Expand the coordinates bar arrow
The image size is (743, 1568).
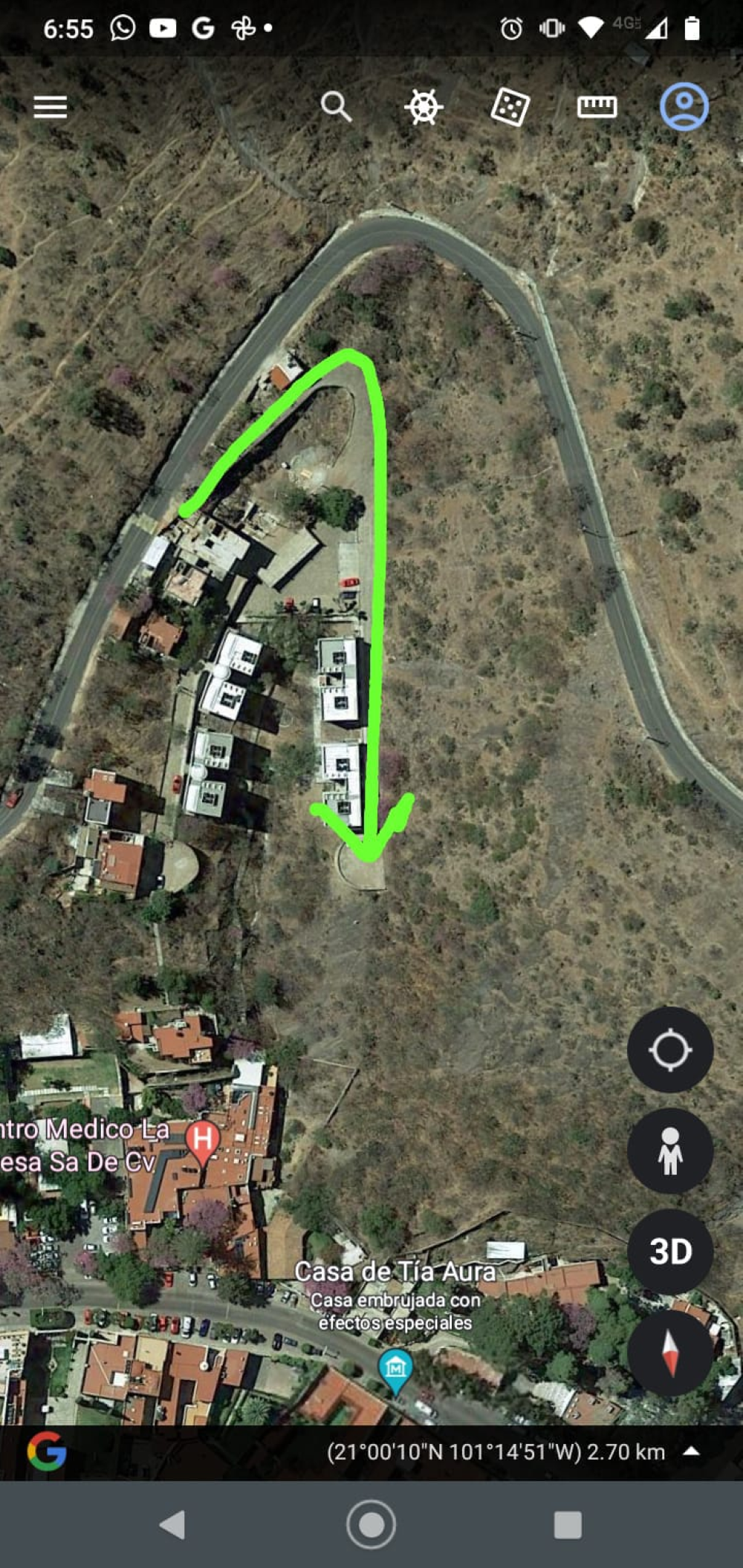pyautogui.click(x=691, y=1451)
